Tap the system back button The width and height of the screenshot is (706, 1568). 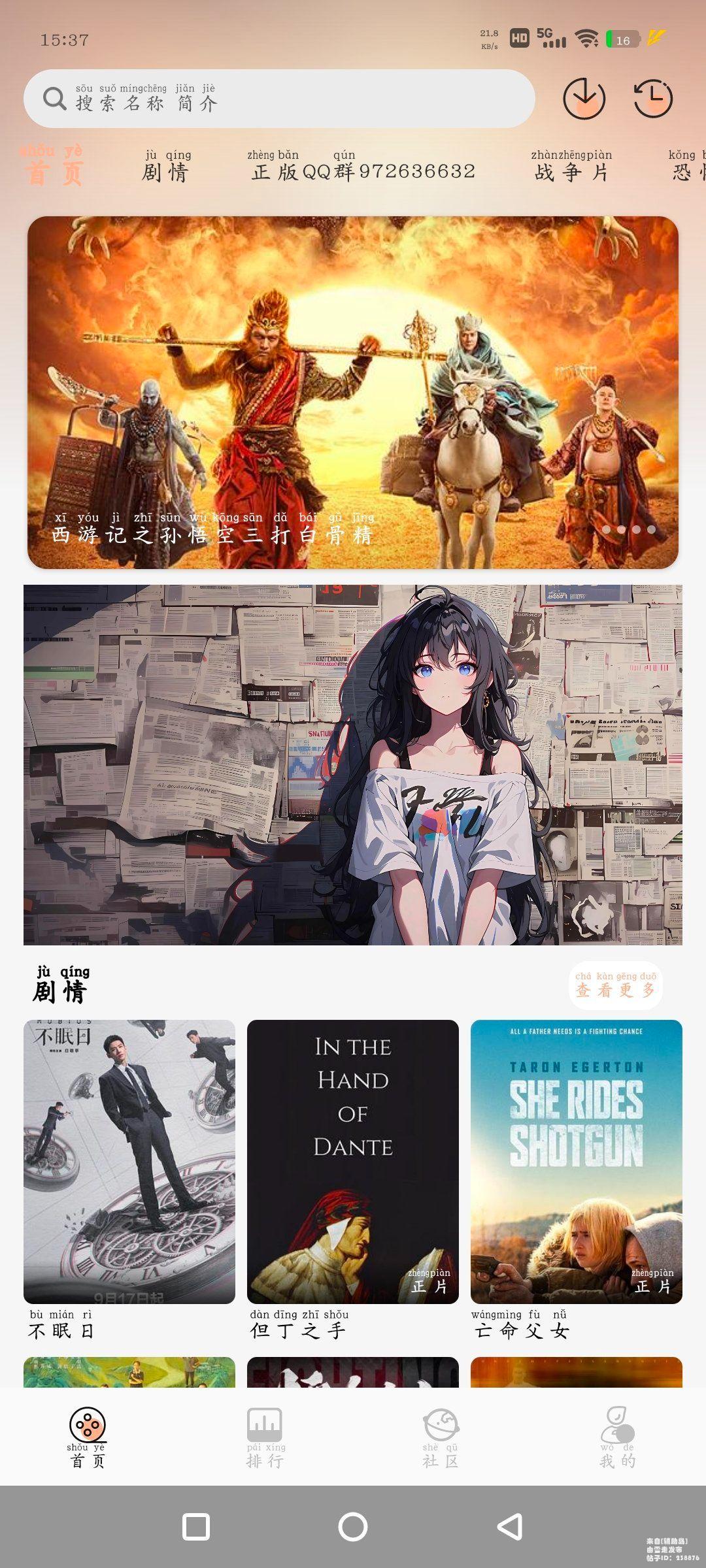pos(510,1527)
